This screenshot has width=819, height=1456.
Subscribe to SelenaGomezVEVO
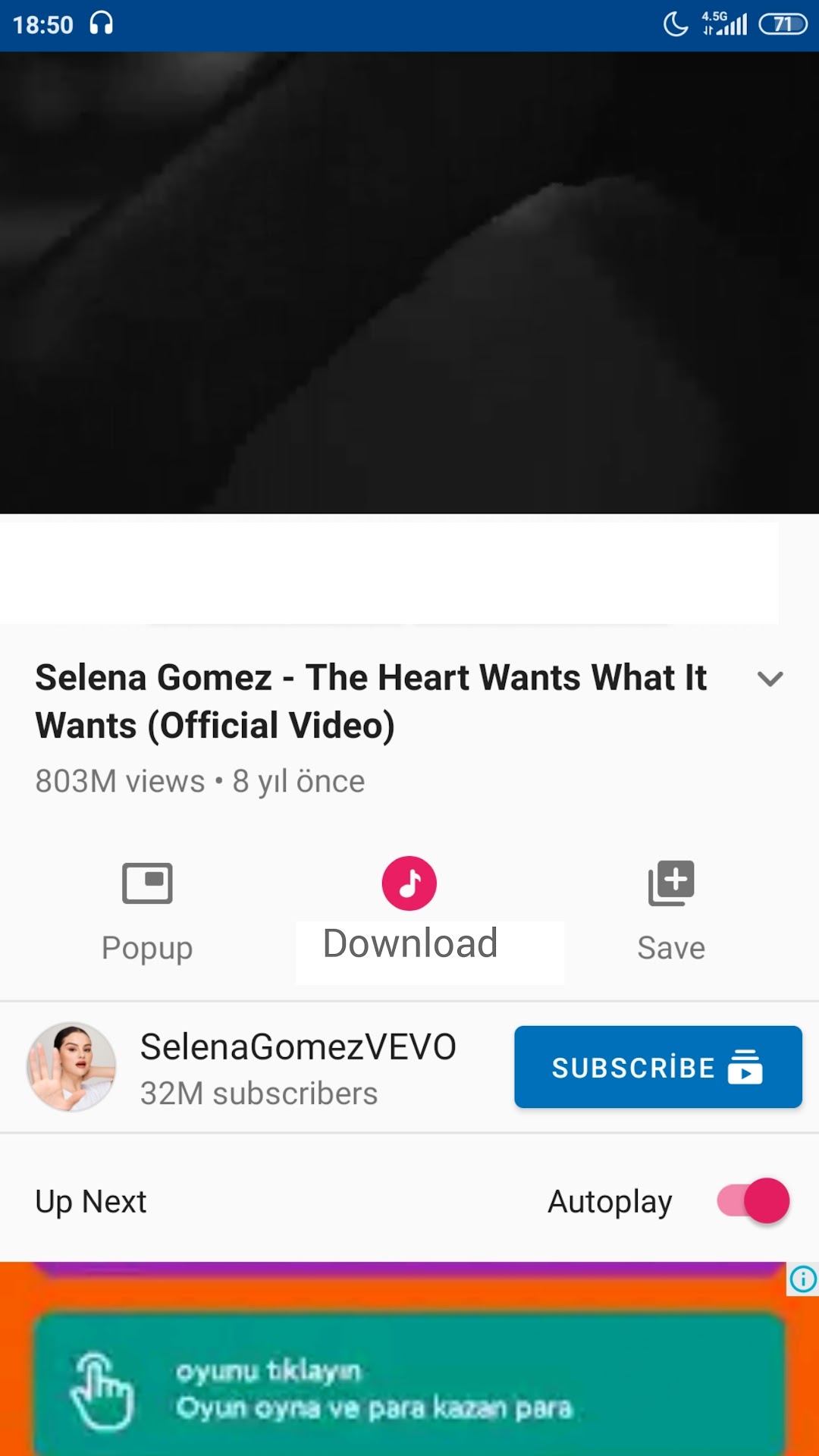pyautogui.click(x=657, y=1066)
